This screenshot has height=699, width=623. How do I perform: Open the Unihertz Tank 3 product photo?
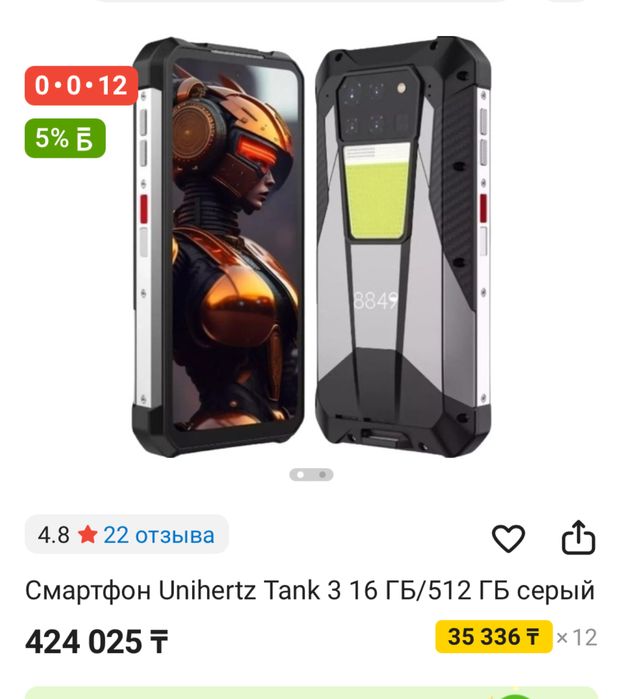click(x=312, y=245)
